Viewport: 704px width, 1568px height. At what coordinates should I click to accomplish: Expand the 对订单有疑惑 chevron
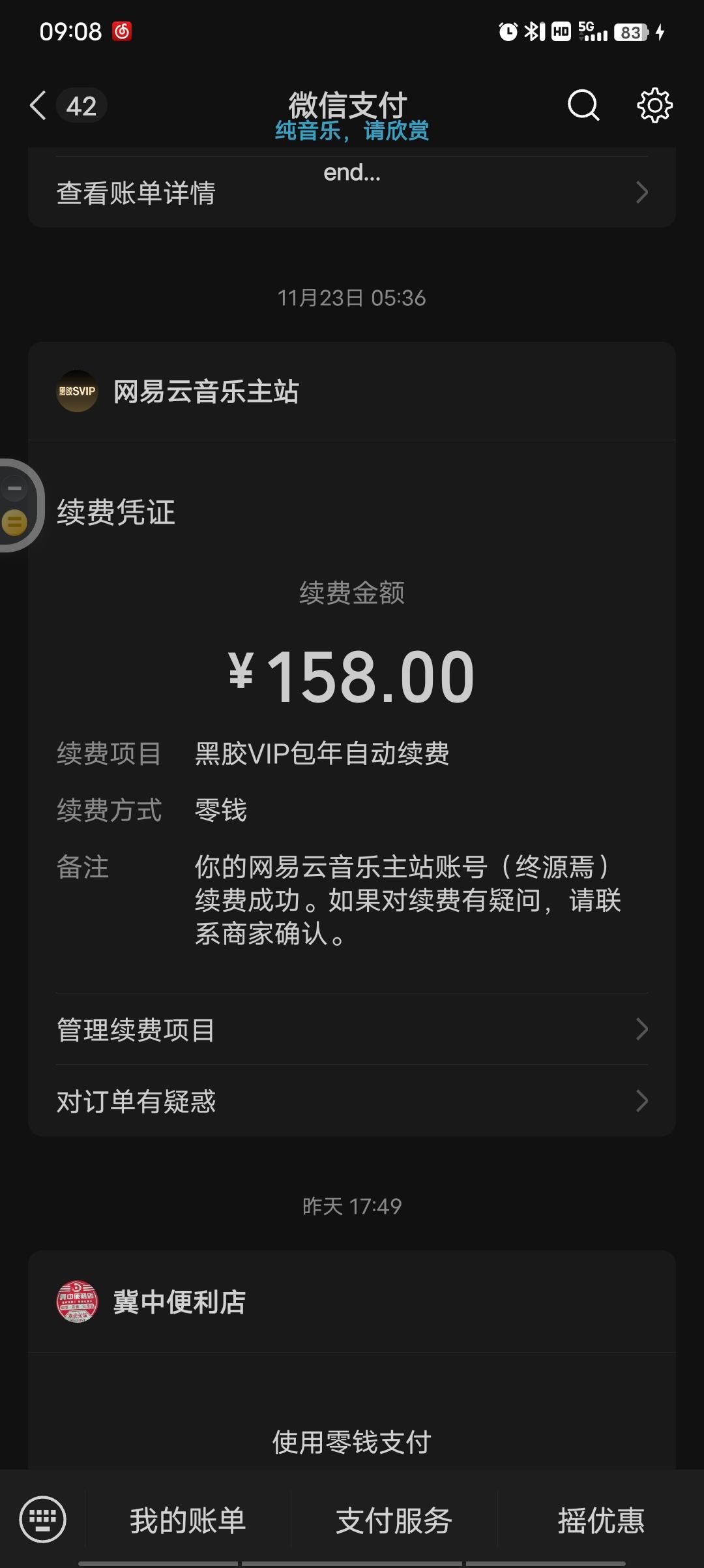pos(642,1101)
